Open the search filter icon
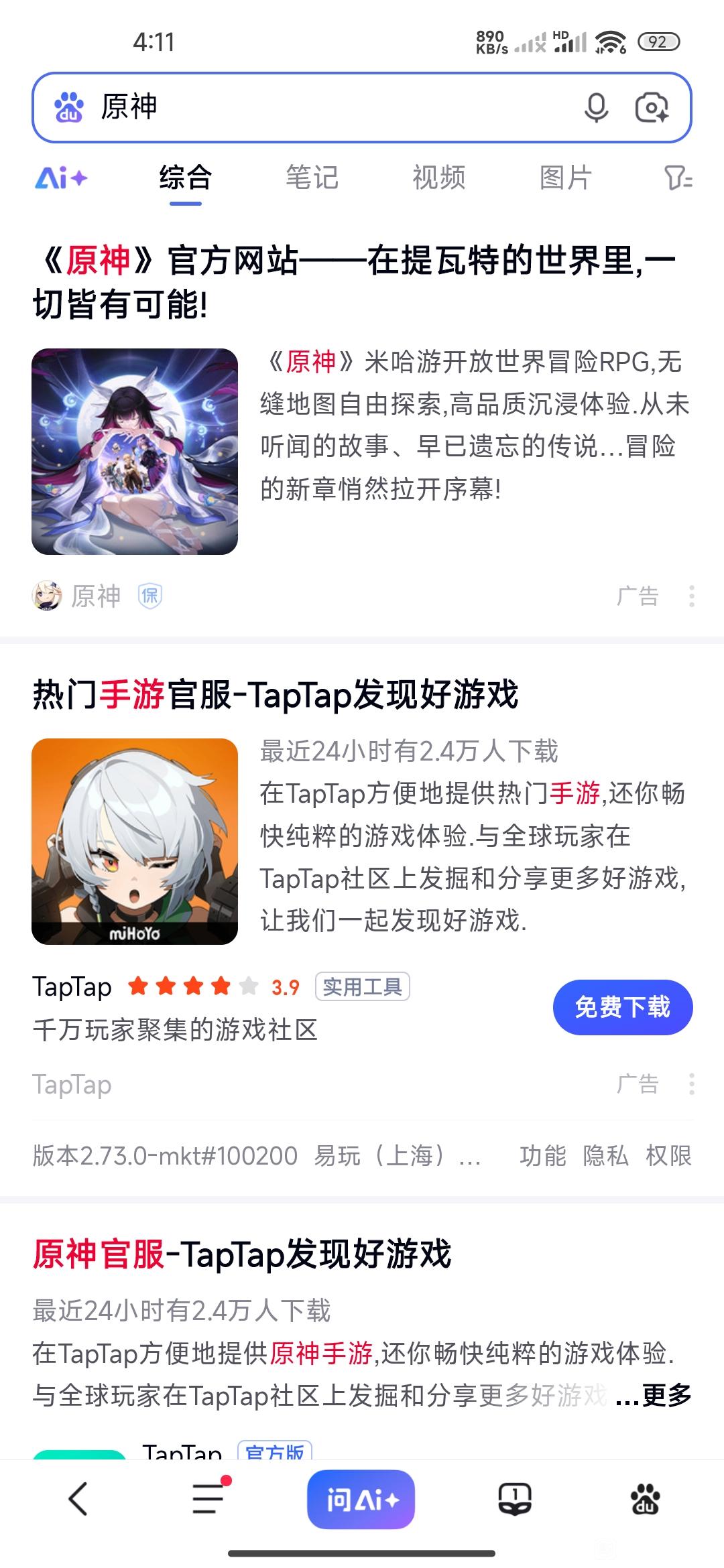724x1568 pixels. click(x=678, y=178)
